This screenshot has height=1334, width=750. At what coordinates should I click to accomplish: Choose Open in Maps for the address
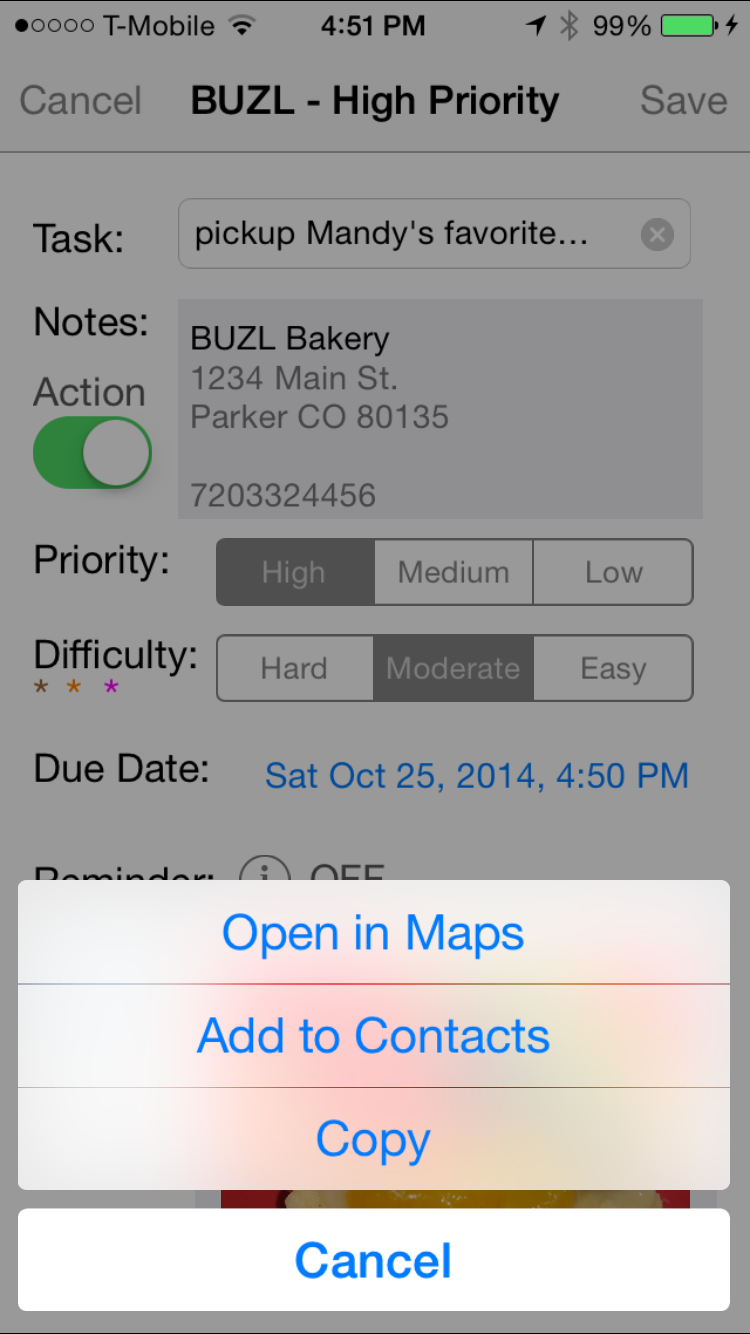(x=374, y=932)
